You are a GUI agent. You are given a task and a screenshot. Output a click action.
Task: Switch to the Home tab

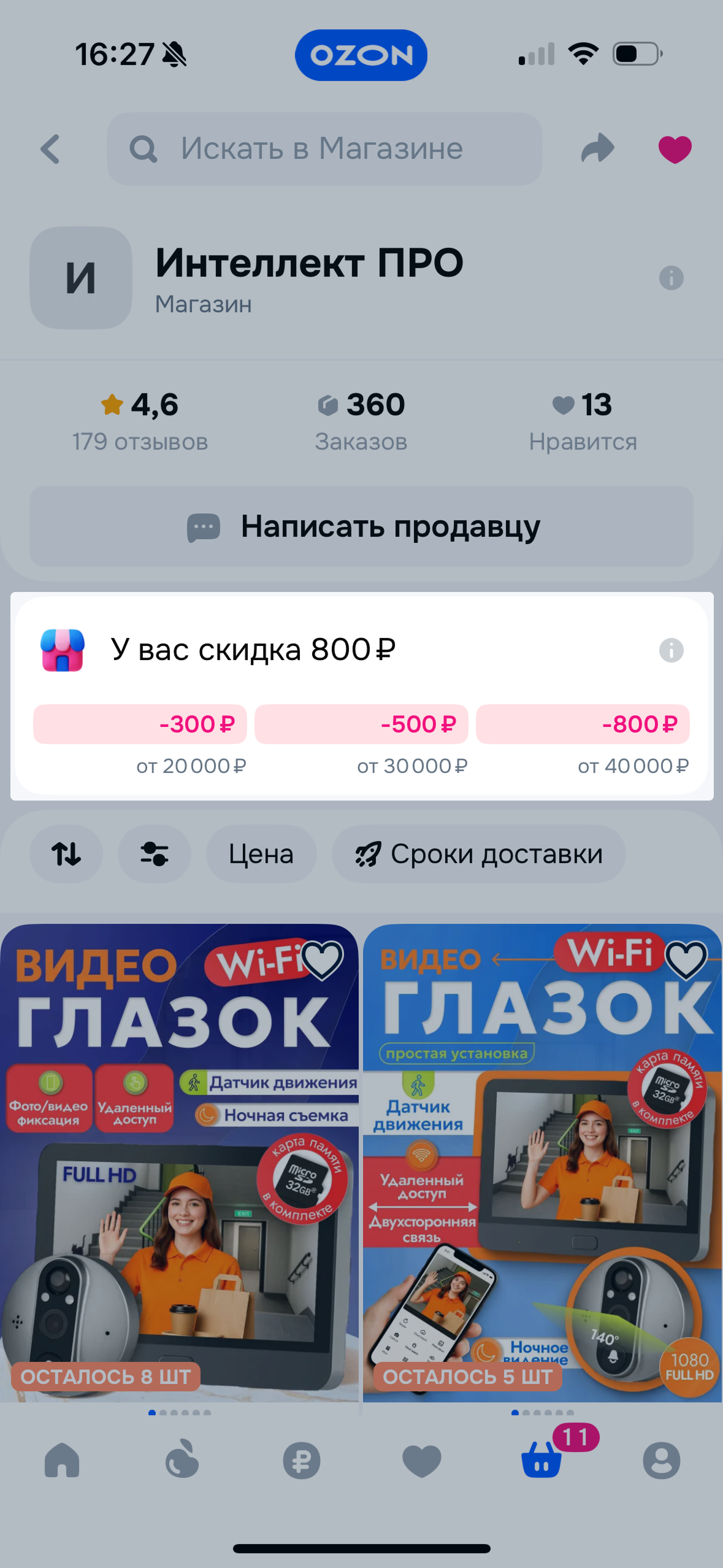62,1460
